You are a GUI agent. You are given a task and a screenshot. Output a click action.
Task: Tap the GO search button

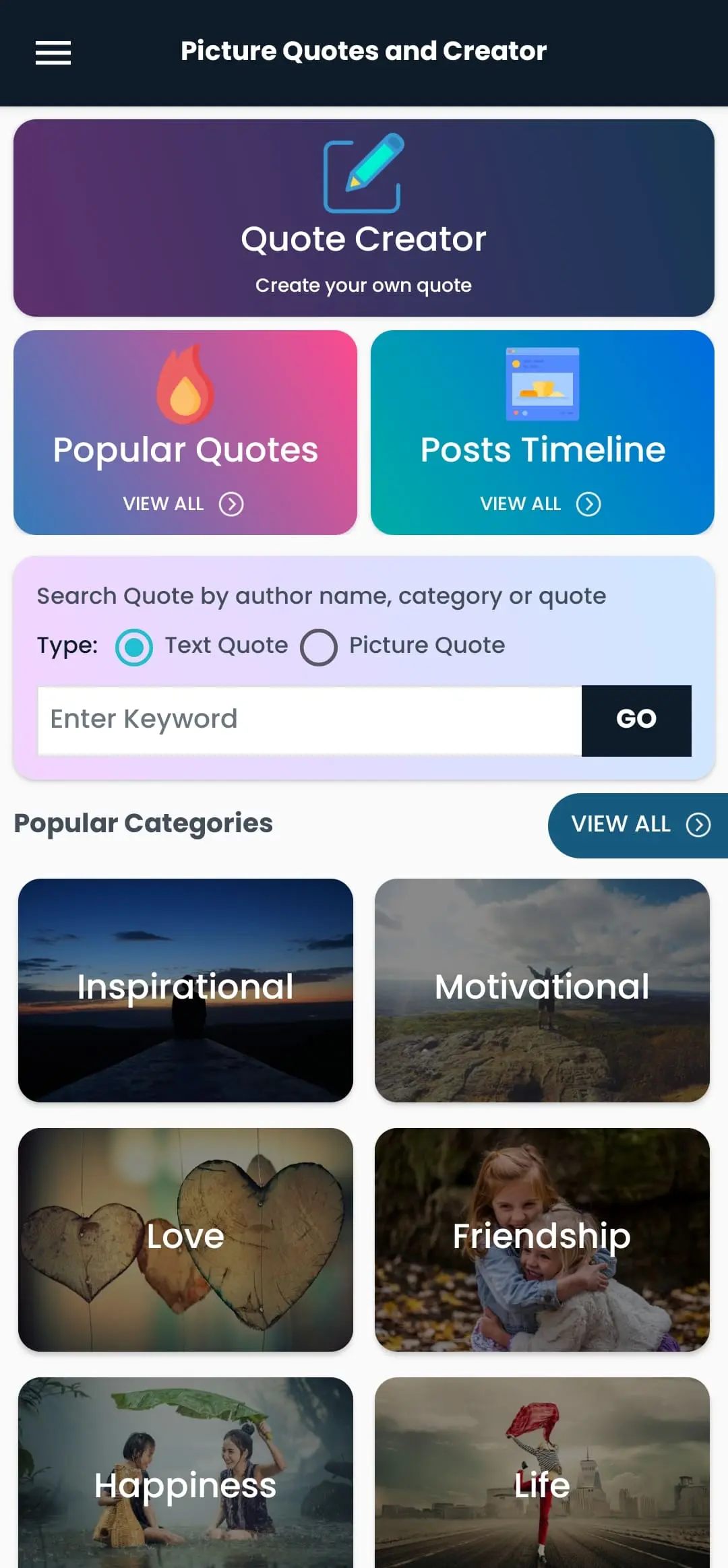pos(636,720)
